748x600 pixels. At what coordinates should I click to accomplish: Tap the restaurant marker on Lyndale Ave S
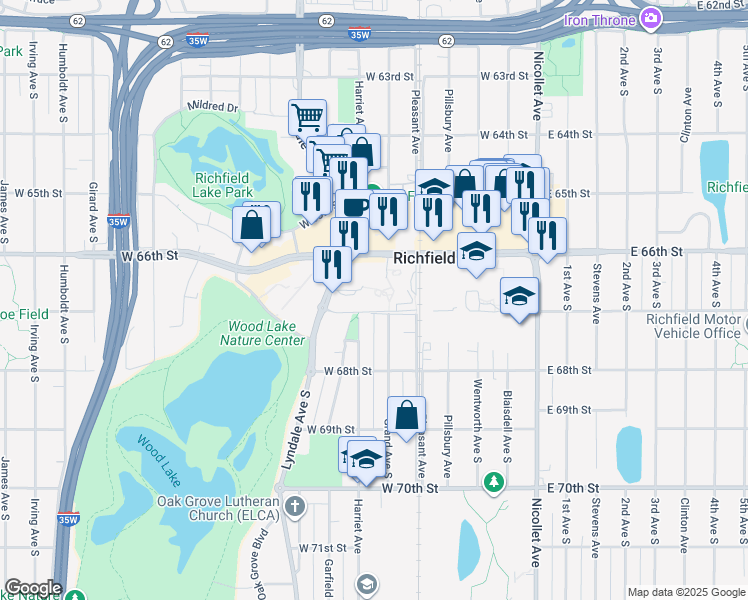(329, 264)
